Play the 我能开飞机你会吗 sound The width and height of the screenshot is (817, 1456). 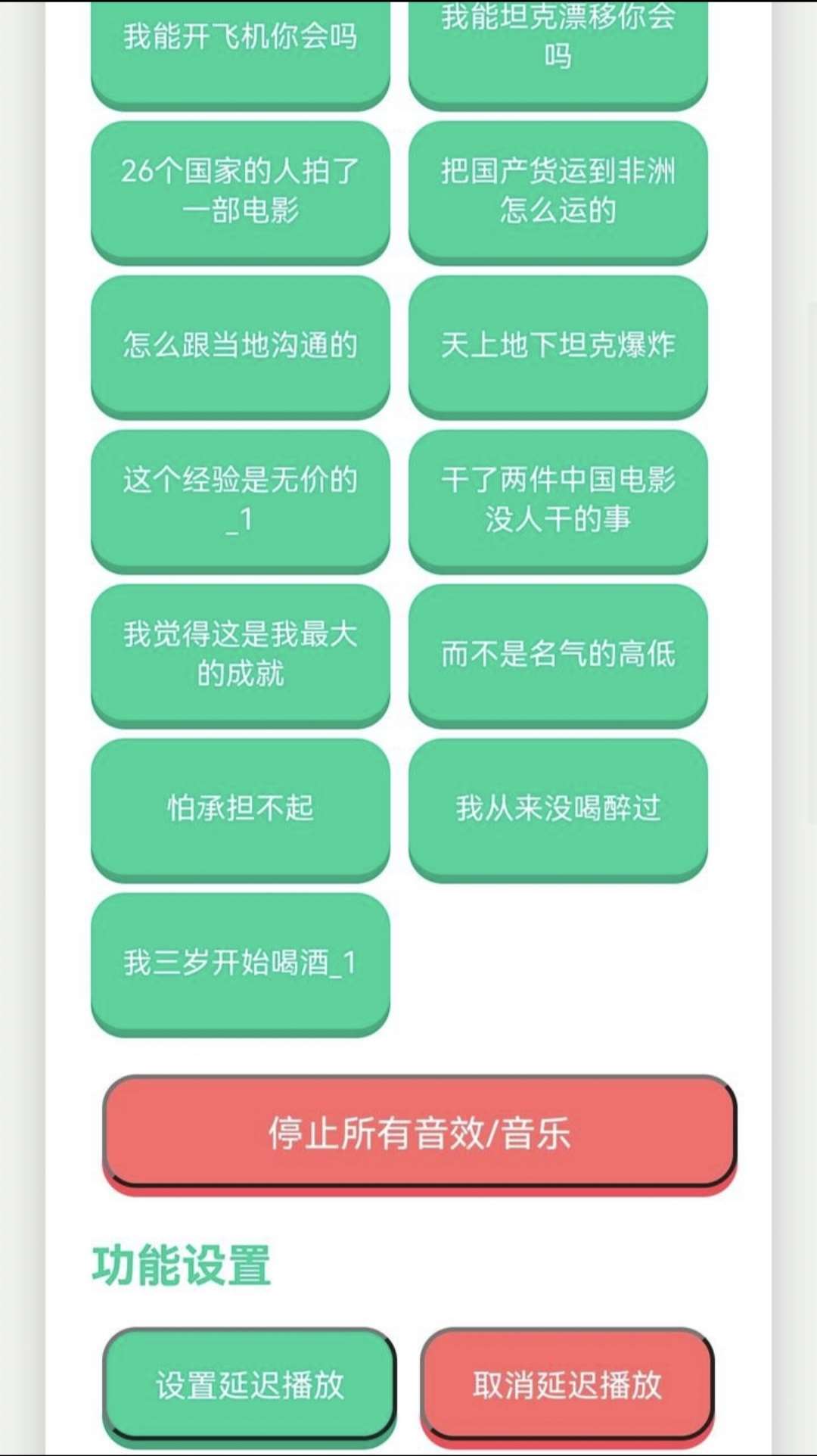240,45
